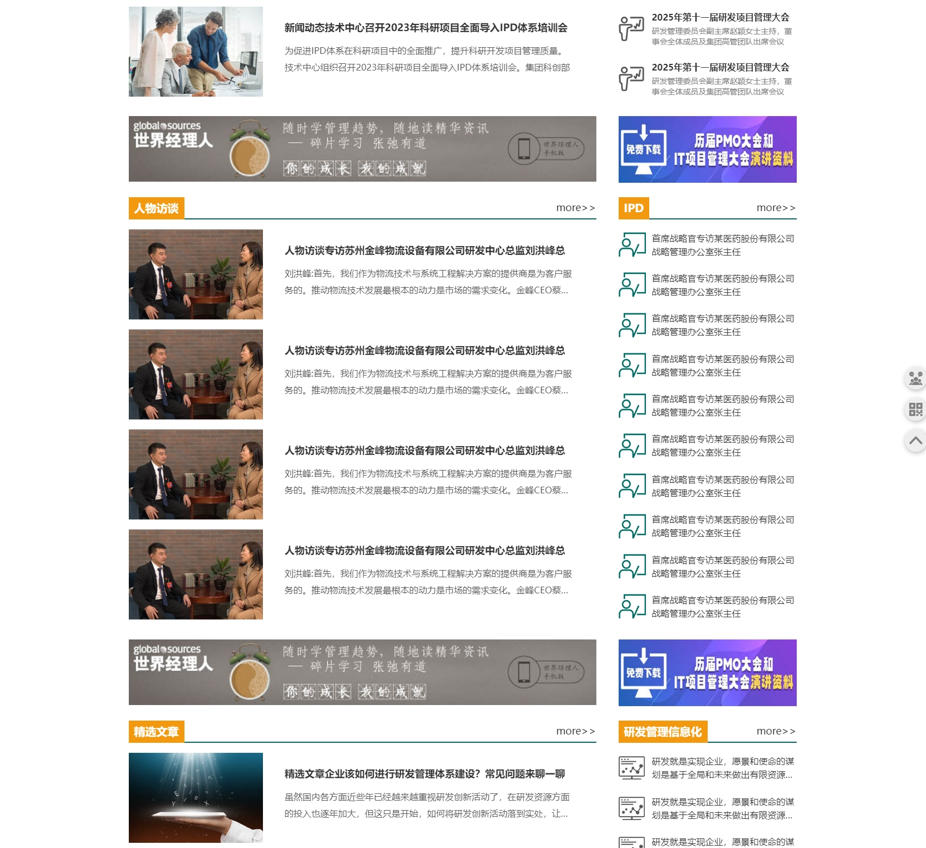Open the 新闻动态 IPD体系培训会 article

425,28
